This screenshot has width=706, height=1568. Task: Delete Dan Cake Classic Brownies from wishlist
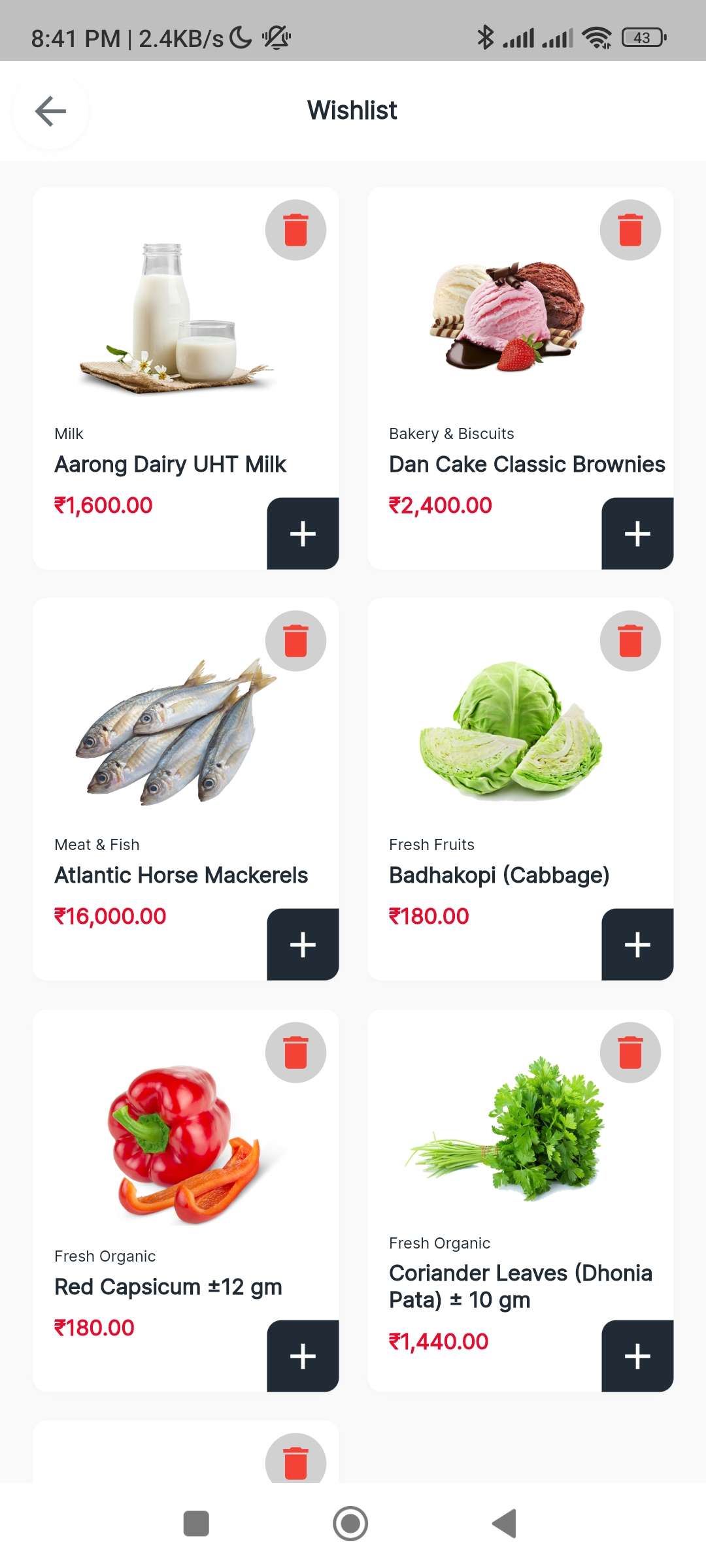(x=630, y=230)
